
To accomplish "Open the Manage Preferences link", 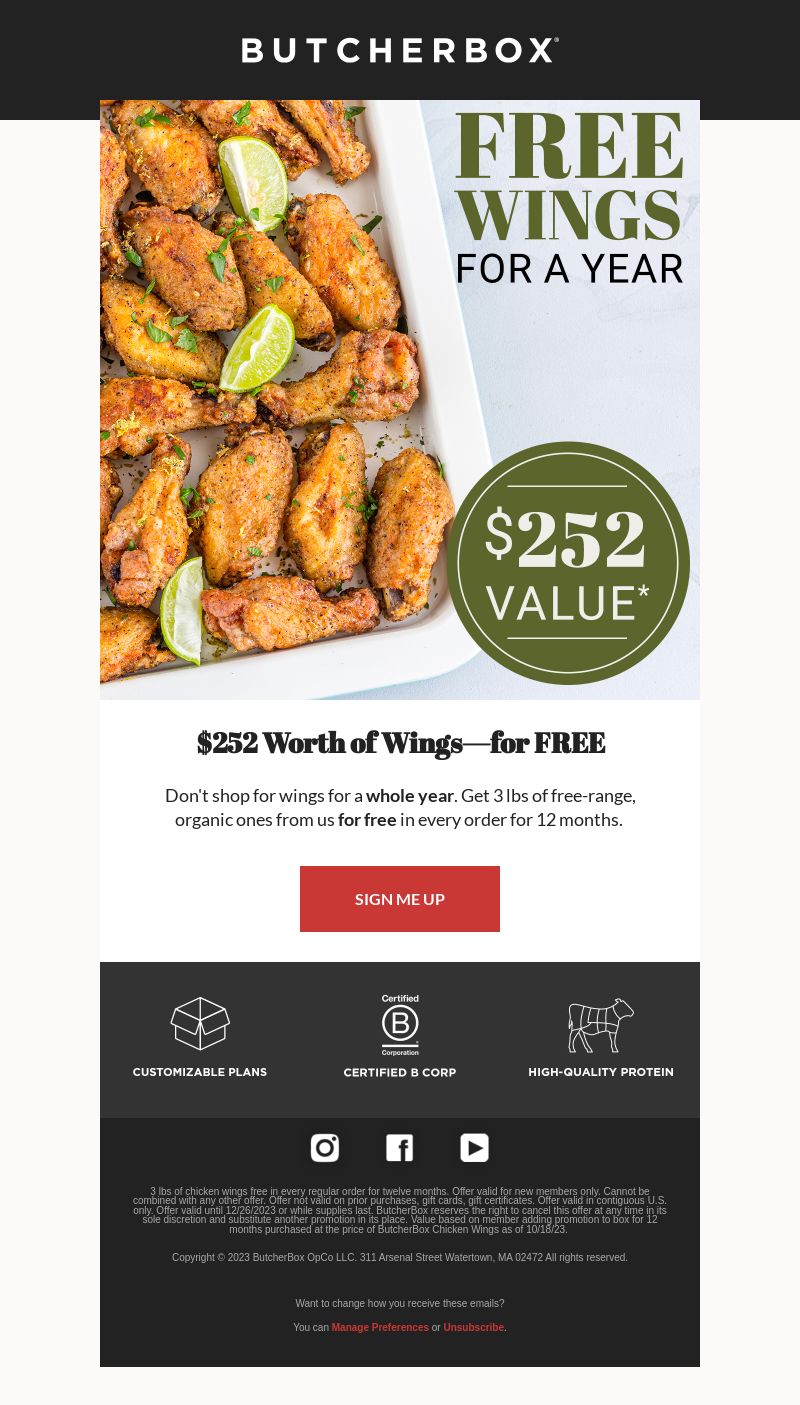I will tap(380, 1328).
